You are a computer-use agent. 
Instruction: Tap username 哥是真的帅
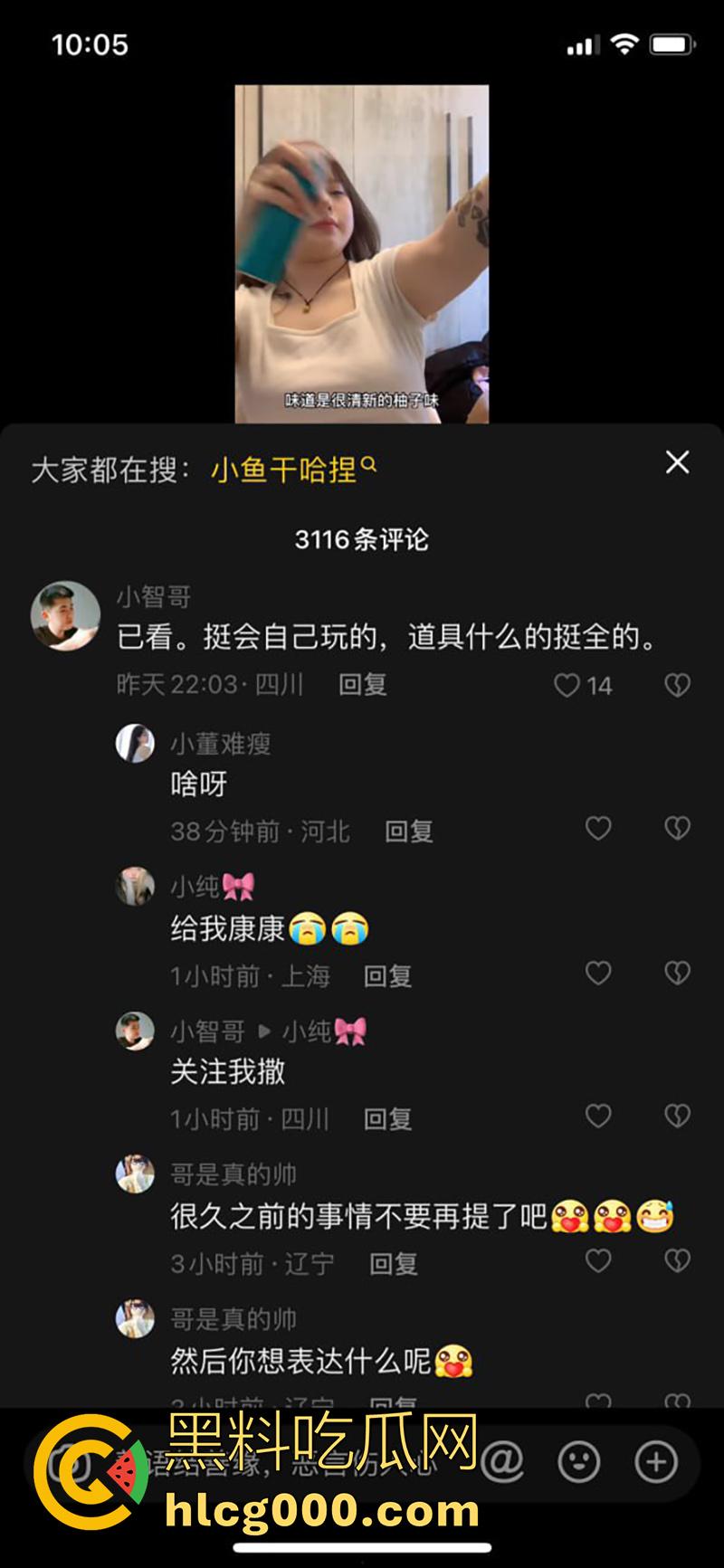[235, 1171]
